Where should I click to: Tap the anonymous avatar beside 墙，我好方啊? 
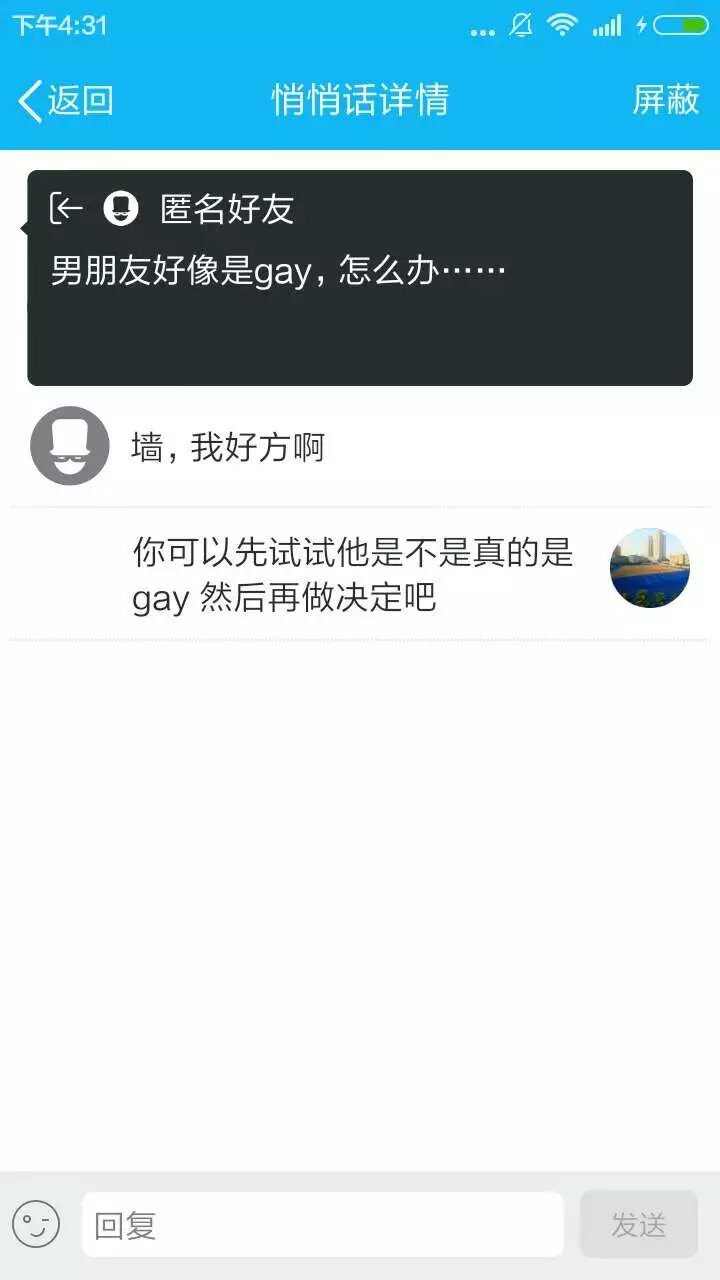tap(69, 446)
